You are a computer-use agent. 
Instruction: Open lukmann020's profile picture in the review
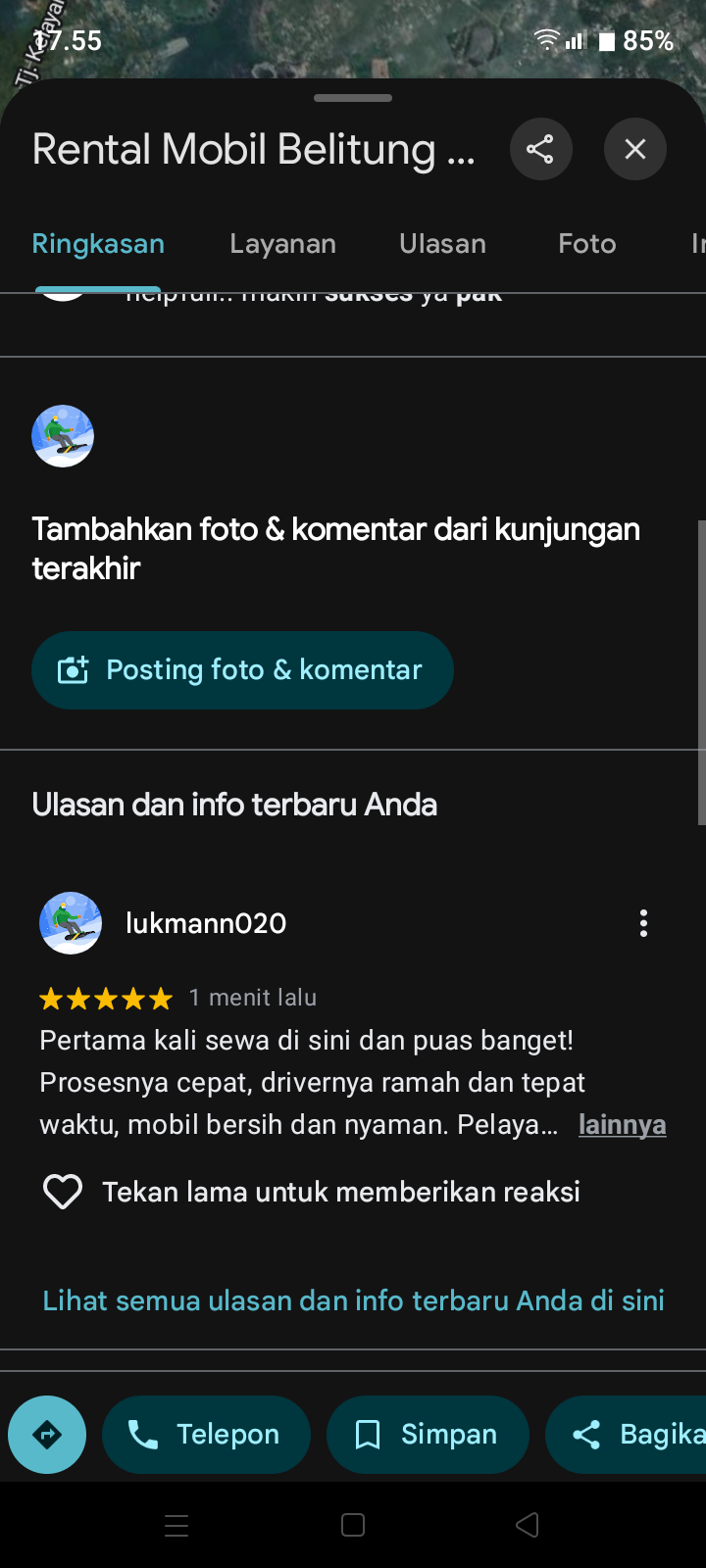[x=71, y=923]
